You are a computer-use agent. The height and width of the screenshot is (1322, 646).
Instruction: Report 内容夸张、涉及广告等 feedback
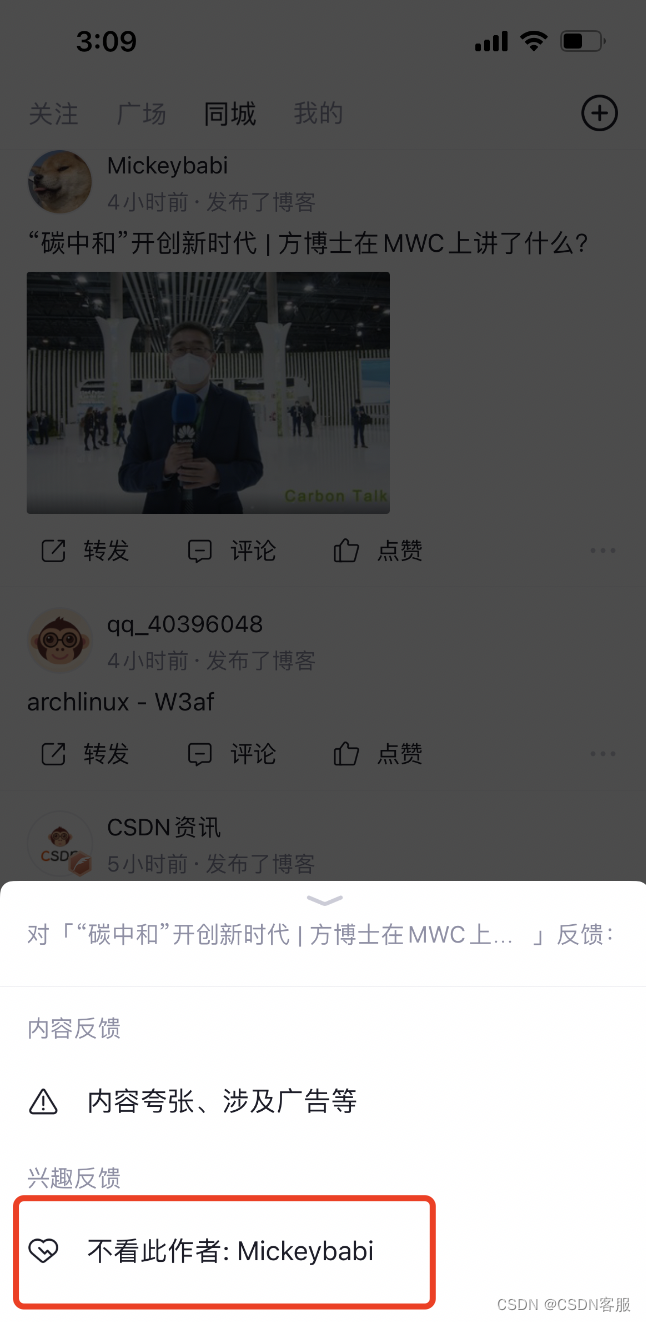[220, 1102]
